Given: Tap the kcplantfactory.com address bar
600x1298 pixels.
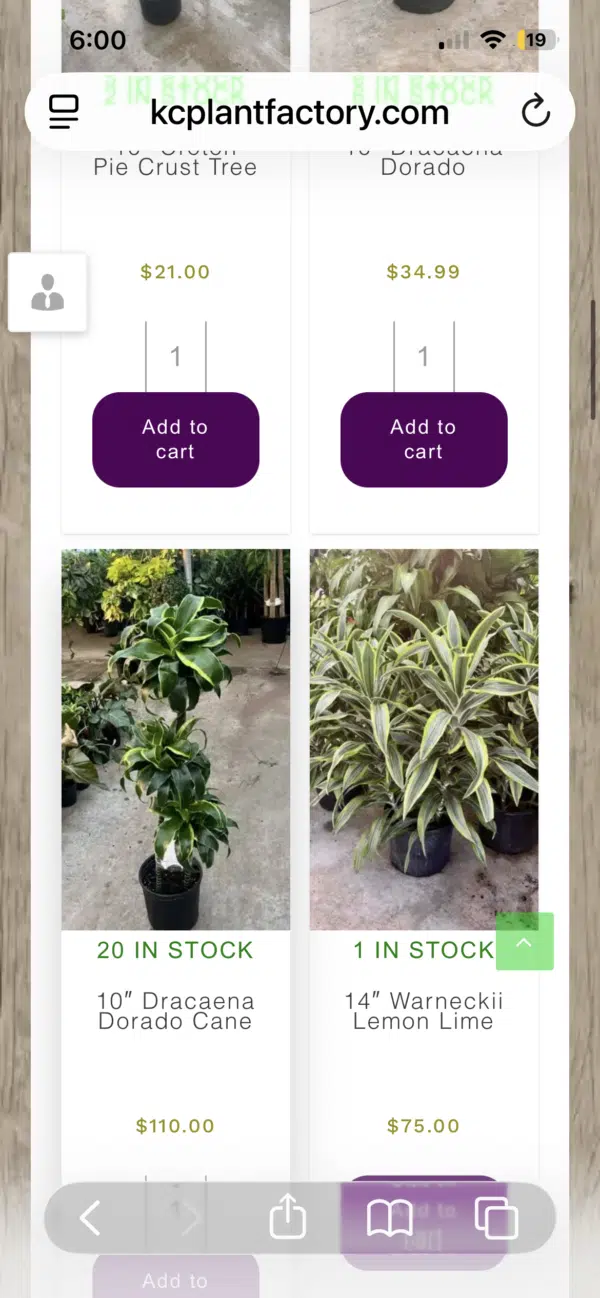Looking at the screenshot, I should tap(299, 112).
